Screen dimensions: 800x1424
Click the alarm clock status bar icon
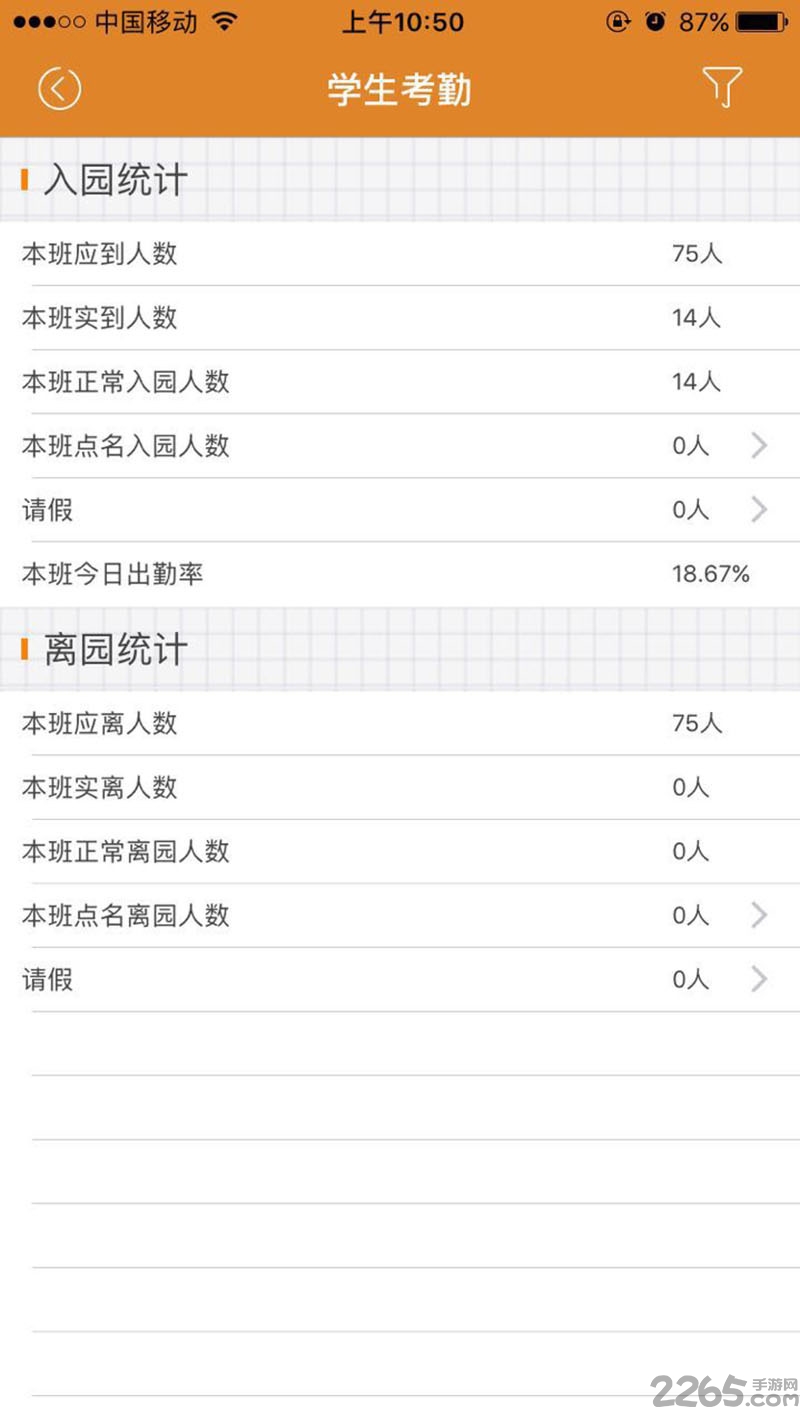coord(655,20)
